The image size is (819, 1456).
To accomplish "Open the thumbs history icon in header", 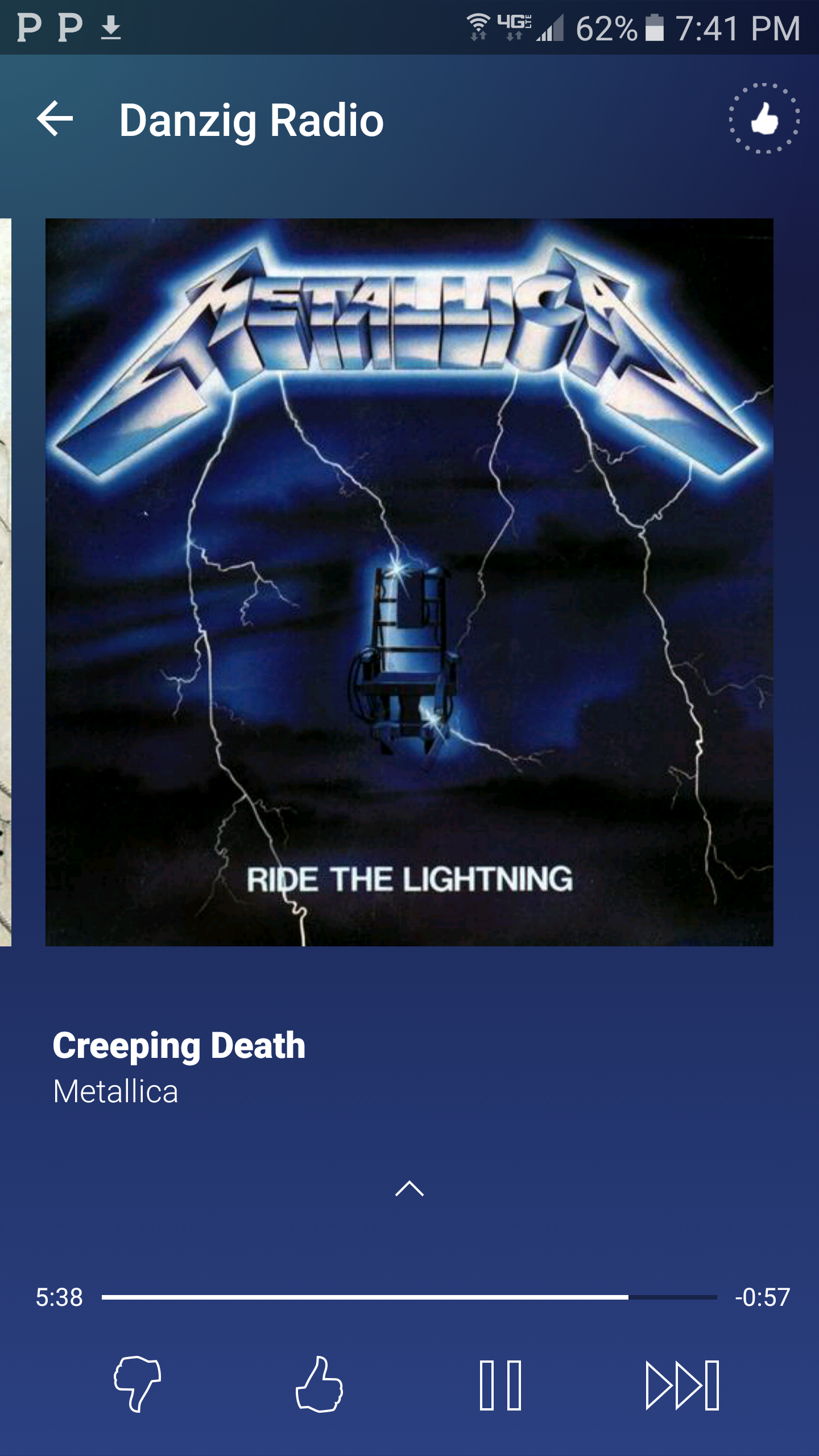I will [764, 119].
